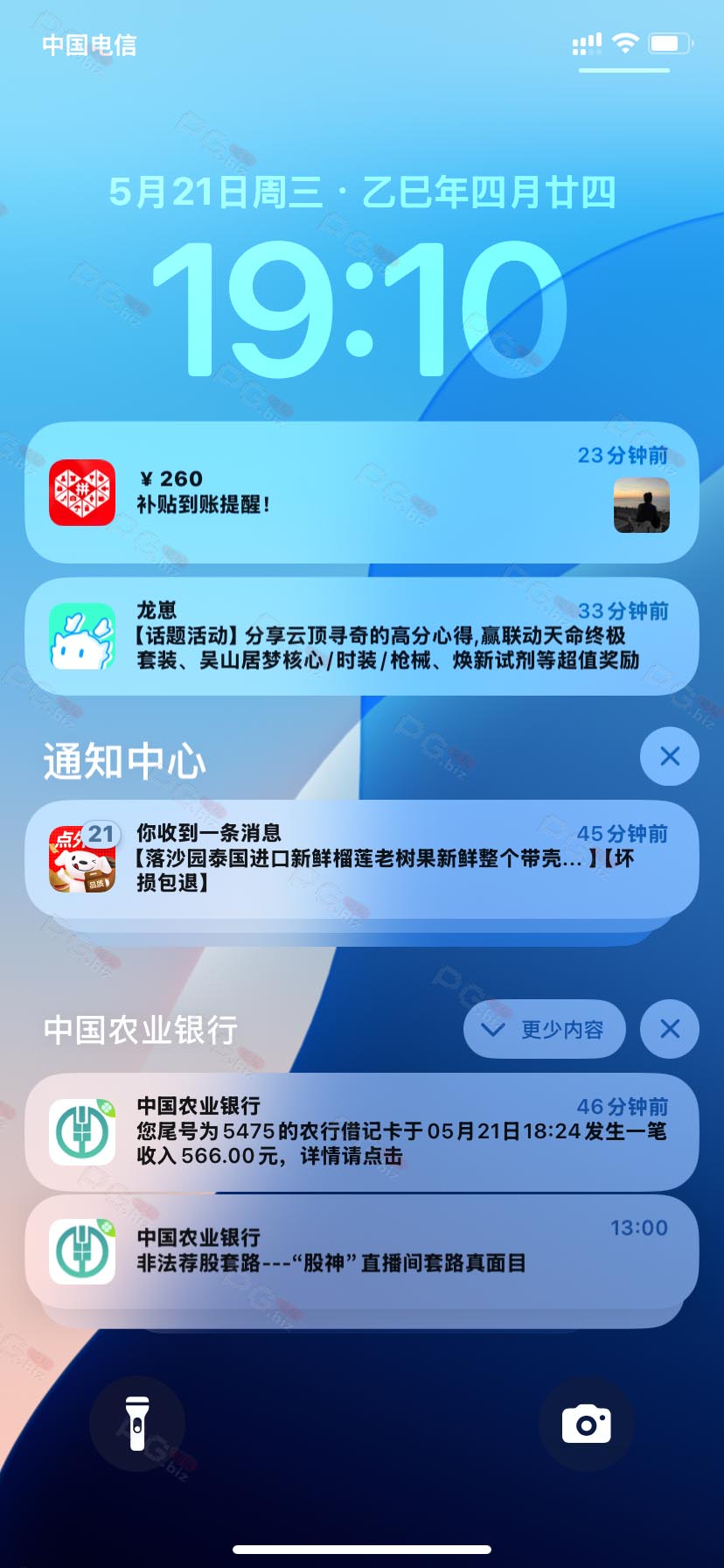724x1568 pixels.
Task: Clear the 通知中心 notifications
Action: 670,756
